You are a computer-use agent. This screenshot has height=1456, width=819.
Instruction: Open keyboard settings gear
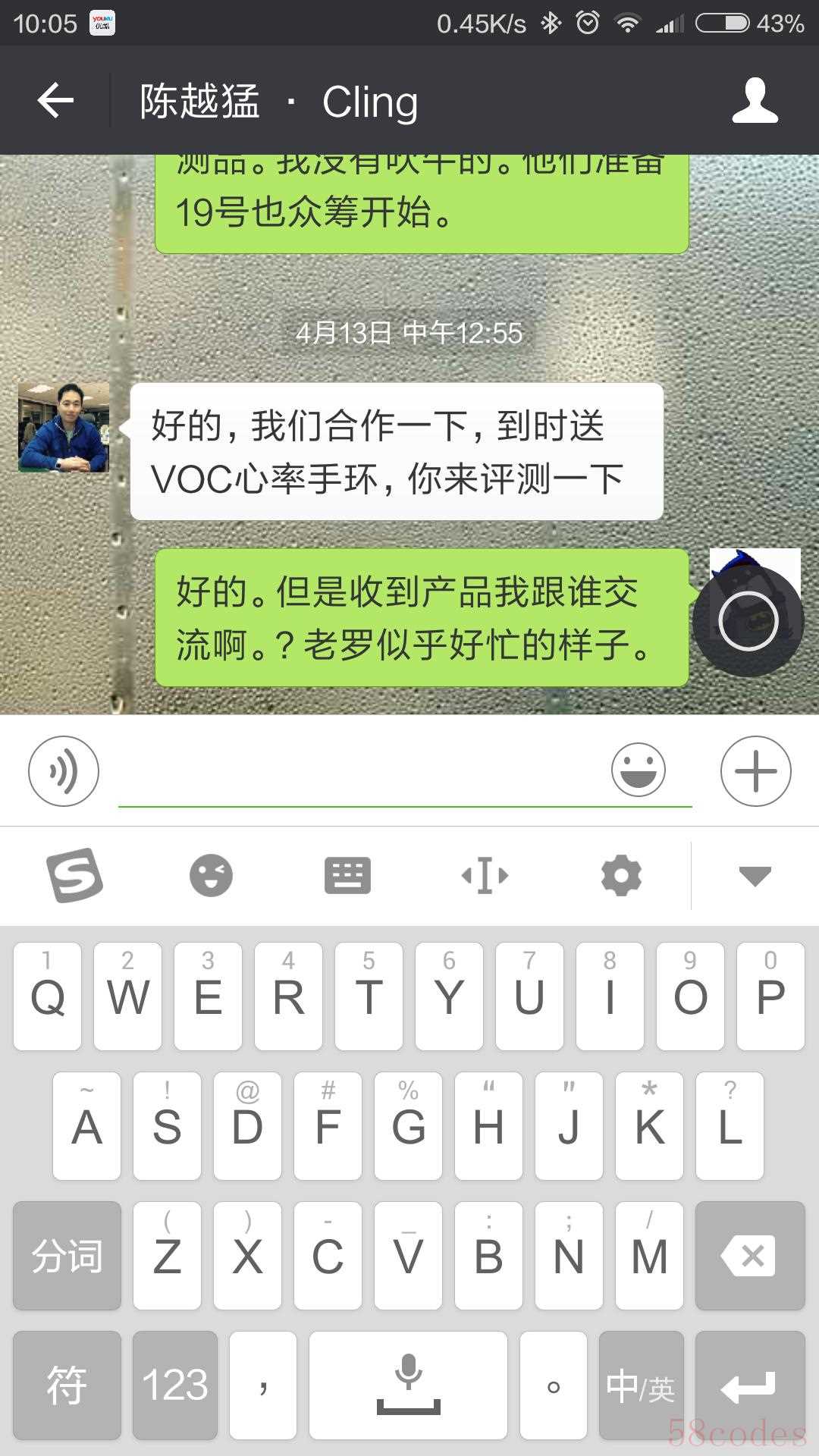pos(621,876)
